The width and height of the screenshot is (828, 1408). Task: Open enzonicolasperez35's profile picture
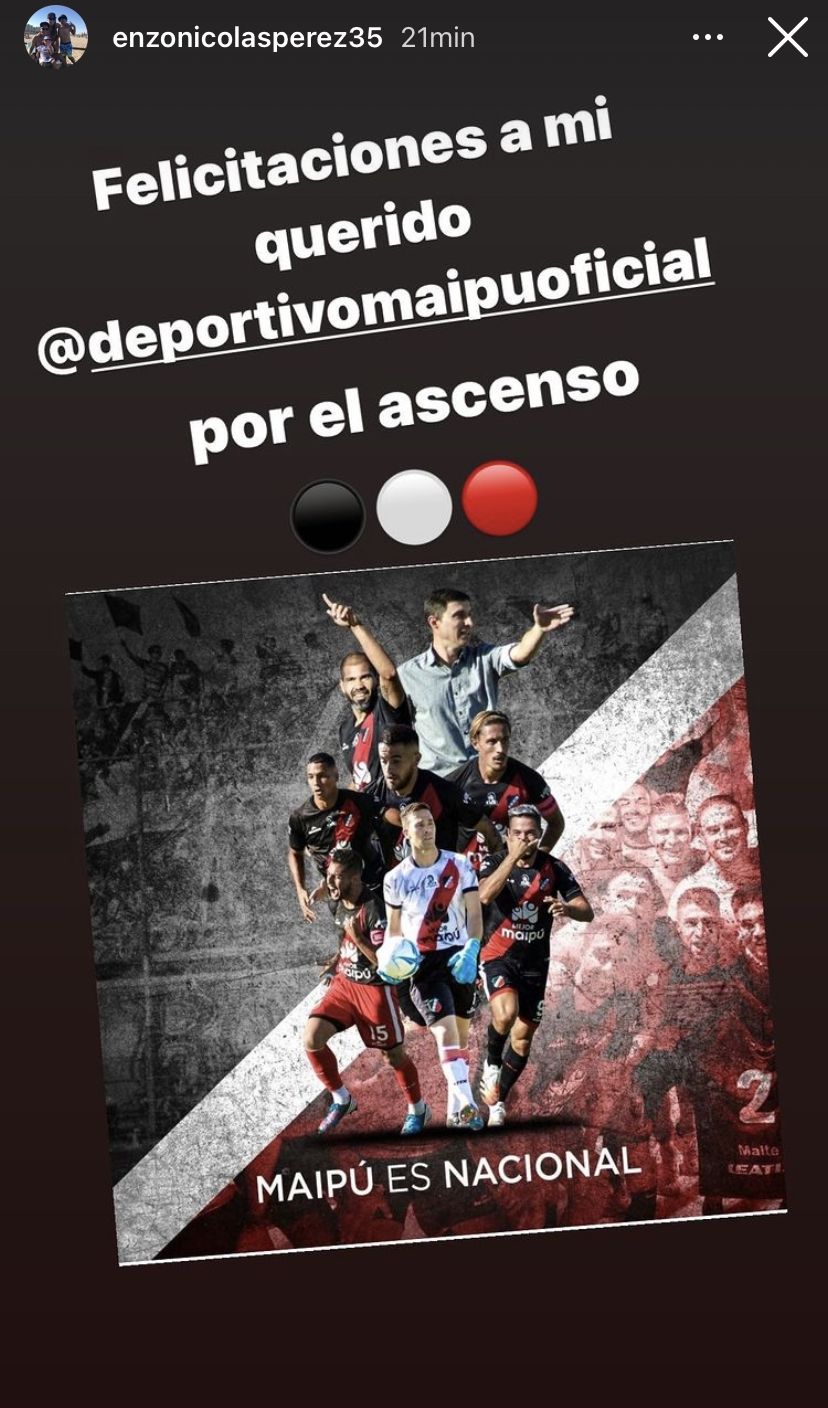[56, 37]
